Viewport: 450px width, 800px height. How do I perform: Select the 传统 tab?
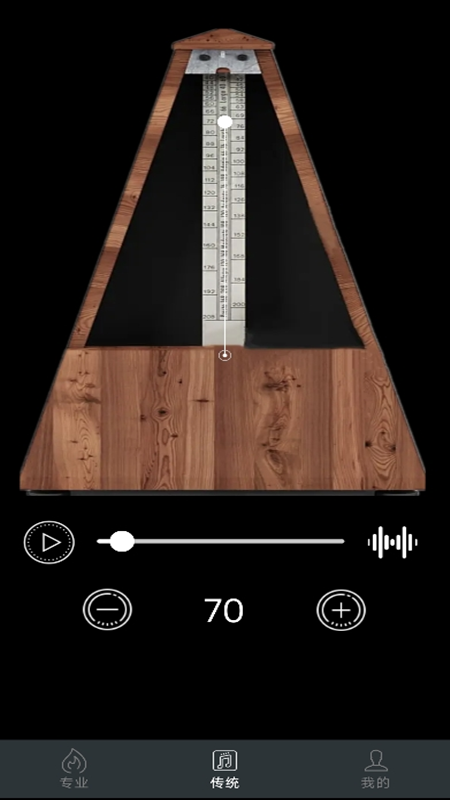click(x=225, y=768)
